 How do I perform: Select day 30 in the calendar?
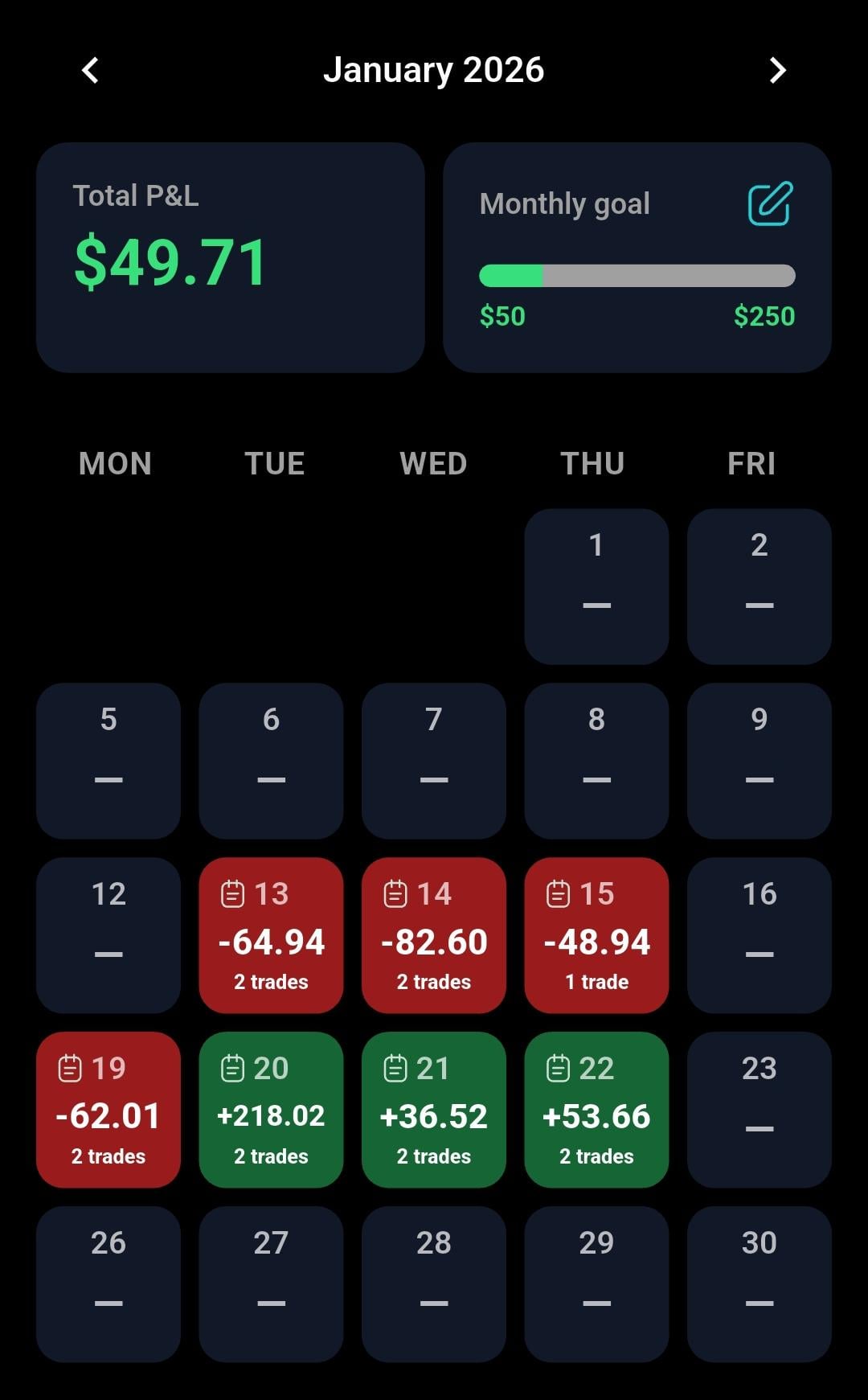click(x=759, y=1284)
